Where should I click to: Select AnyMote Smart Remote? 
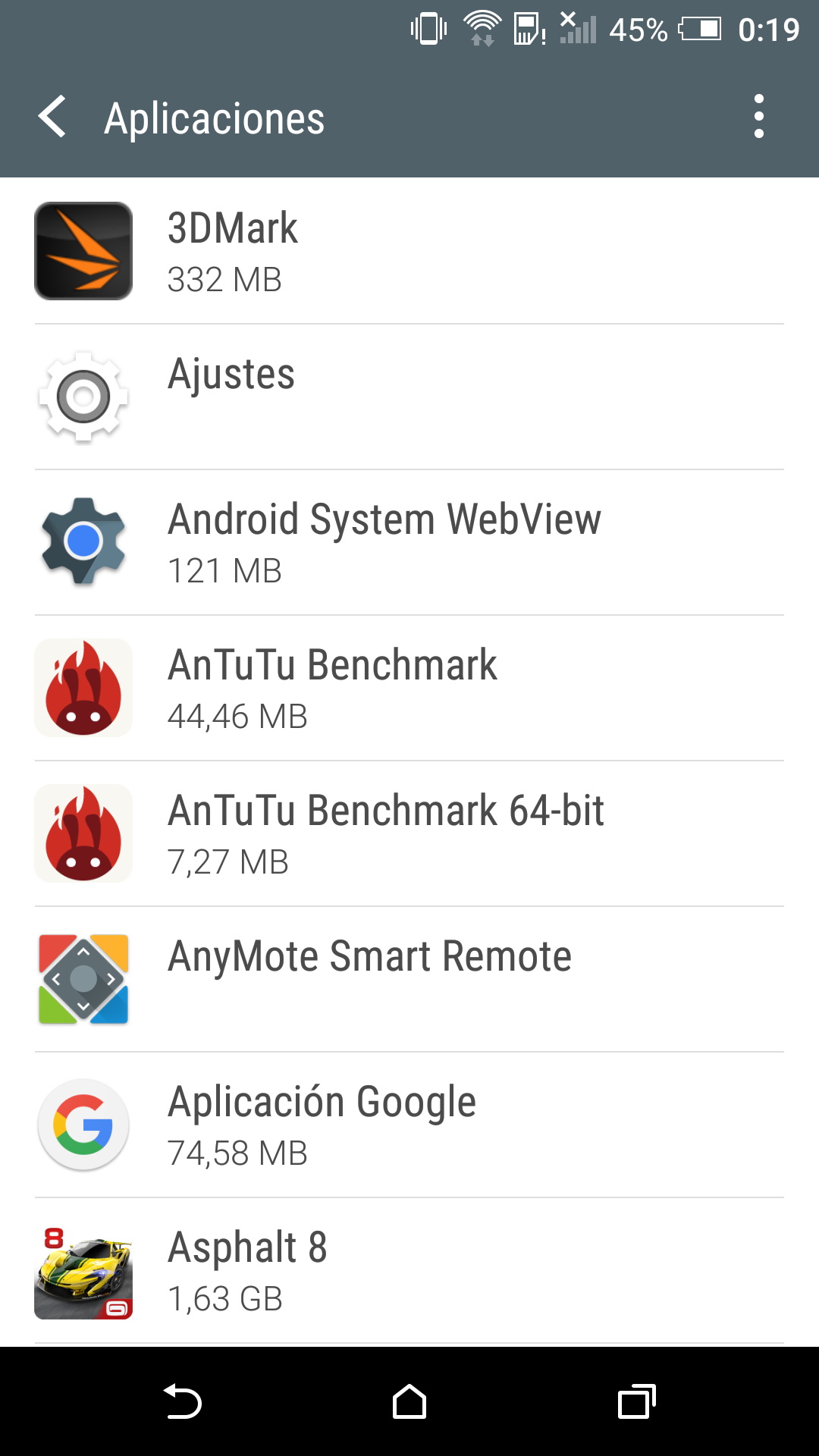(x=409, y=979)
